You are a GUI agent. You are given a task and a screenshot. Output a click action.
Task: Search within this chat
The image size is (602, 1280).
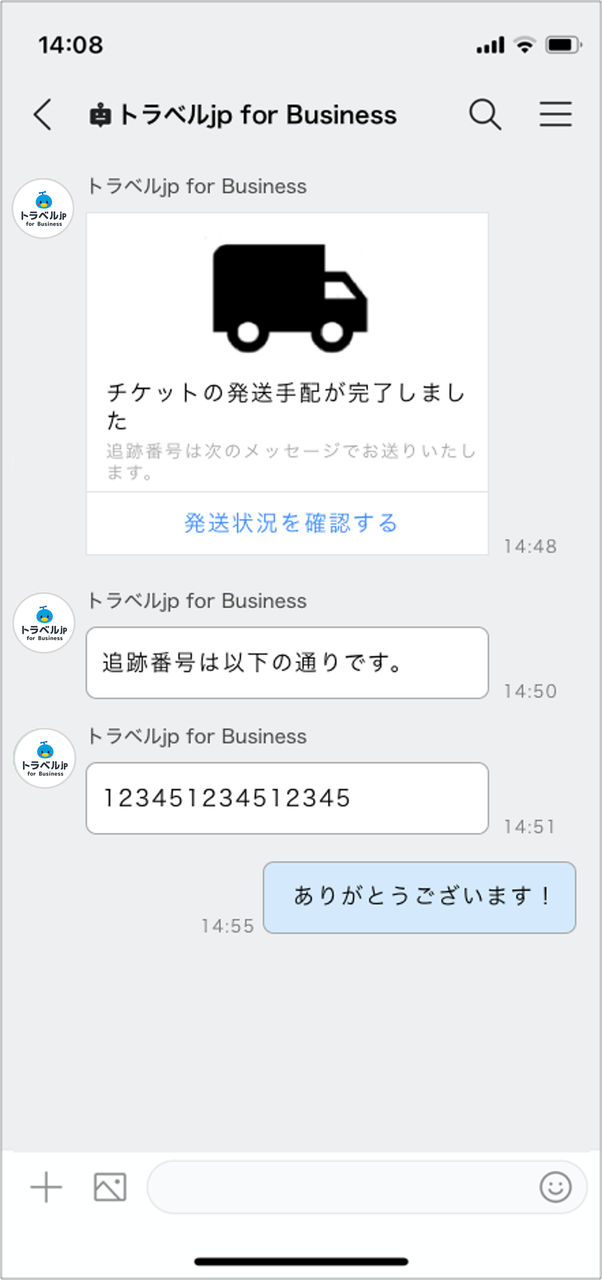pyautogui.click(x=485, y=115)
